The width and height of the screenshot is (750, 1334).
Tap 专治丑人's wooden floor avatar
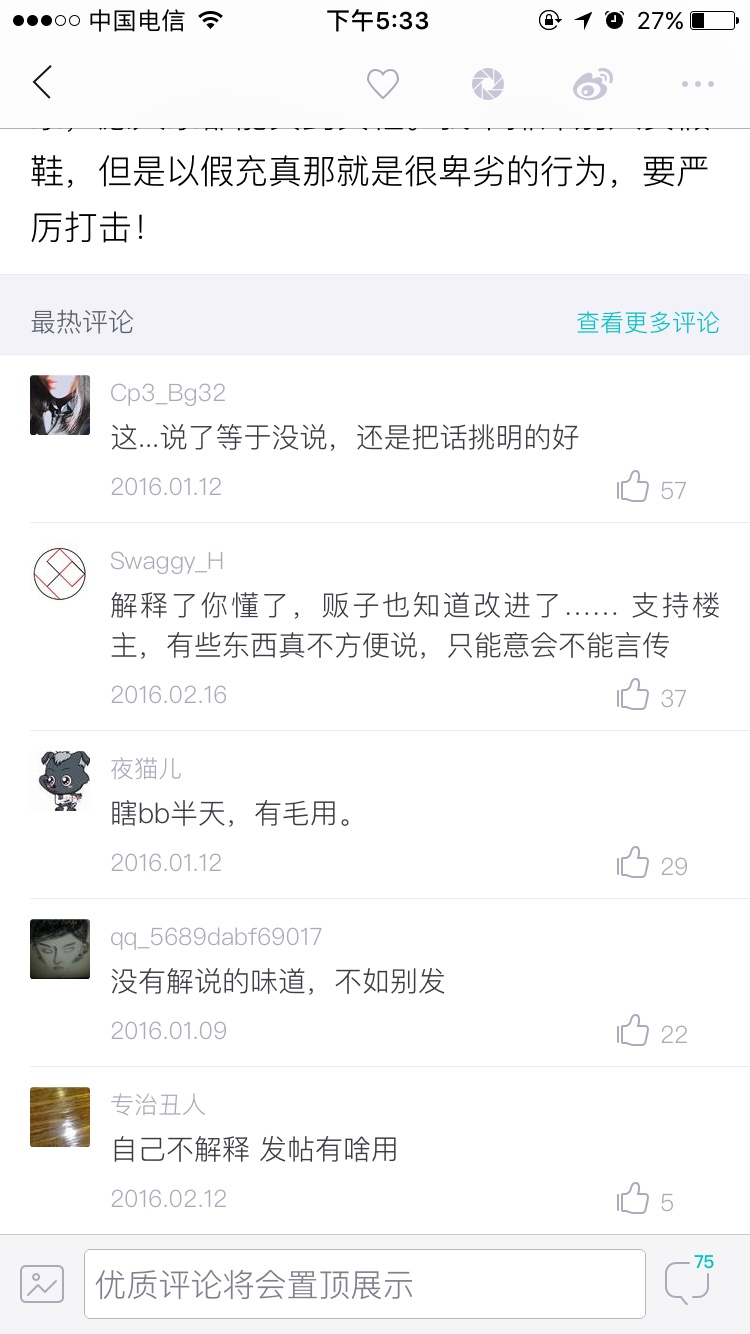(59, 1117)
